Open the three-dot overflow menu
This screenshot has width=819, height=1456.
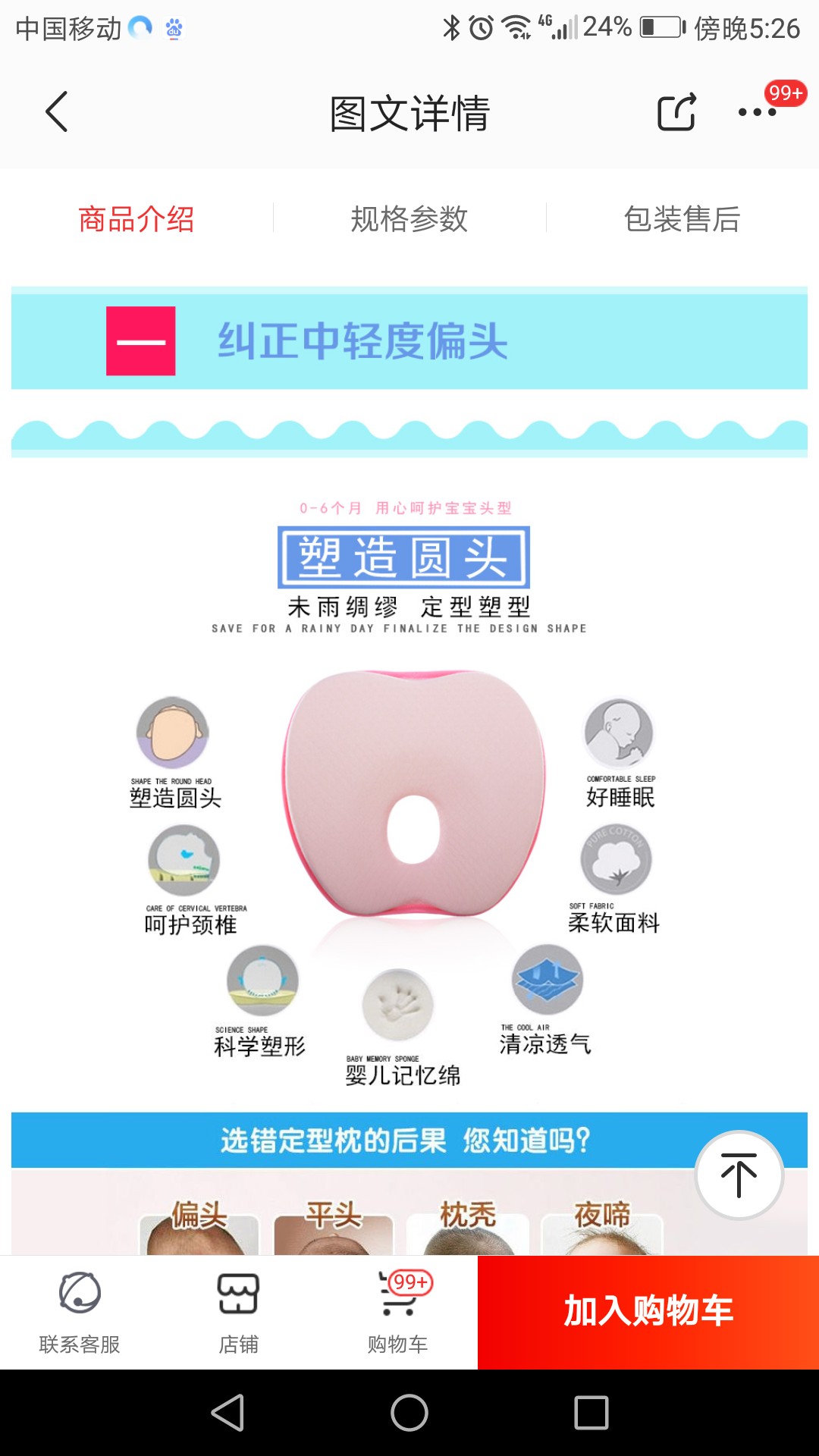[x=757, y=112]
